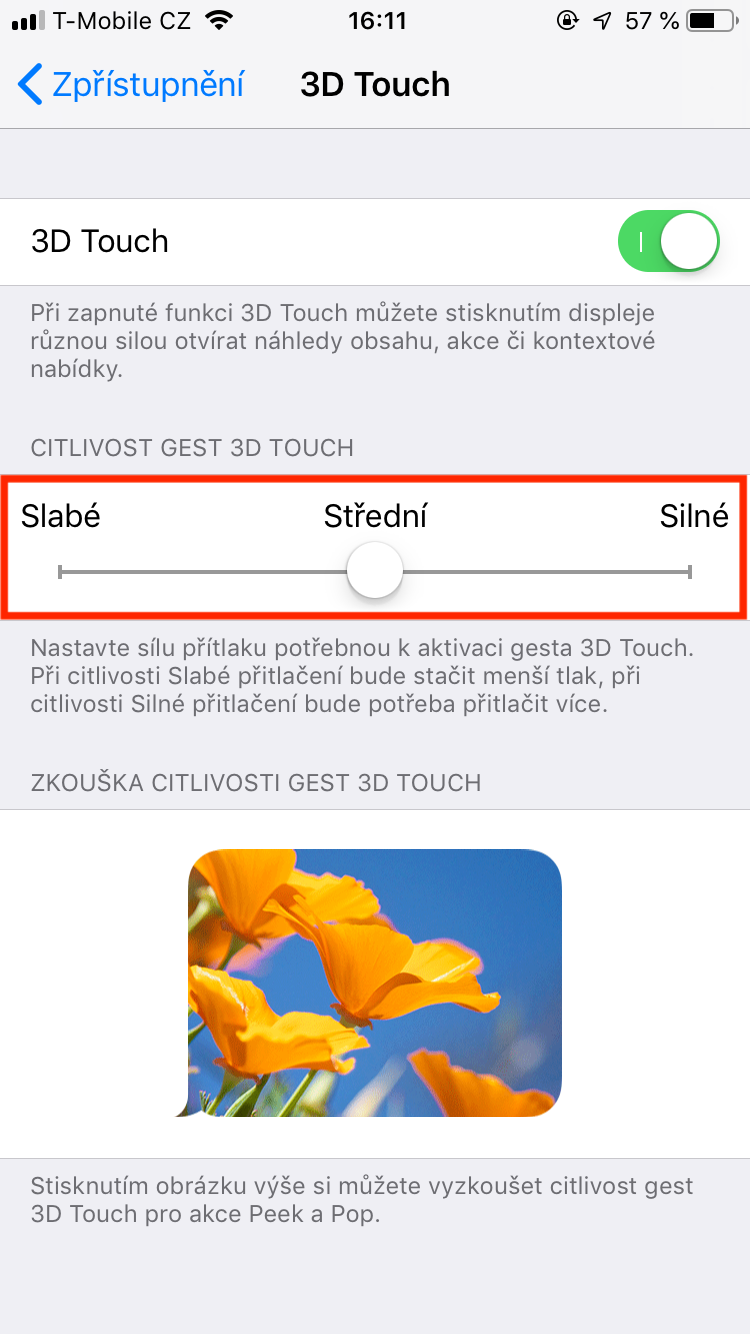Turn off the 3D Touch switch
The image size is (750, 1334).
pyautogui.click(x=669, y=241)
